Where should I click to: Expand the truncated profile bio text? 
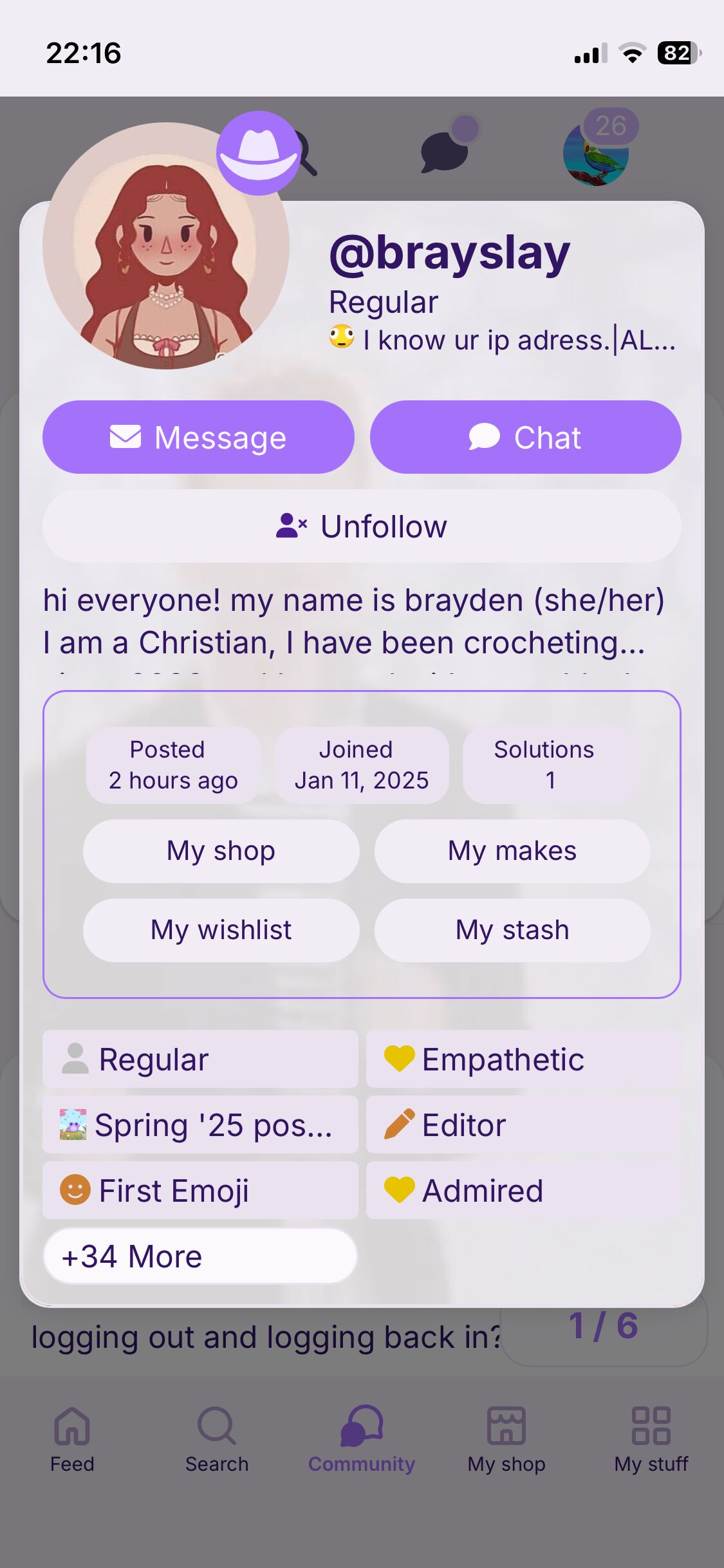point(354,622)
